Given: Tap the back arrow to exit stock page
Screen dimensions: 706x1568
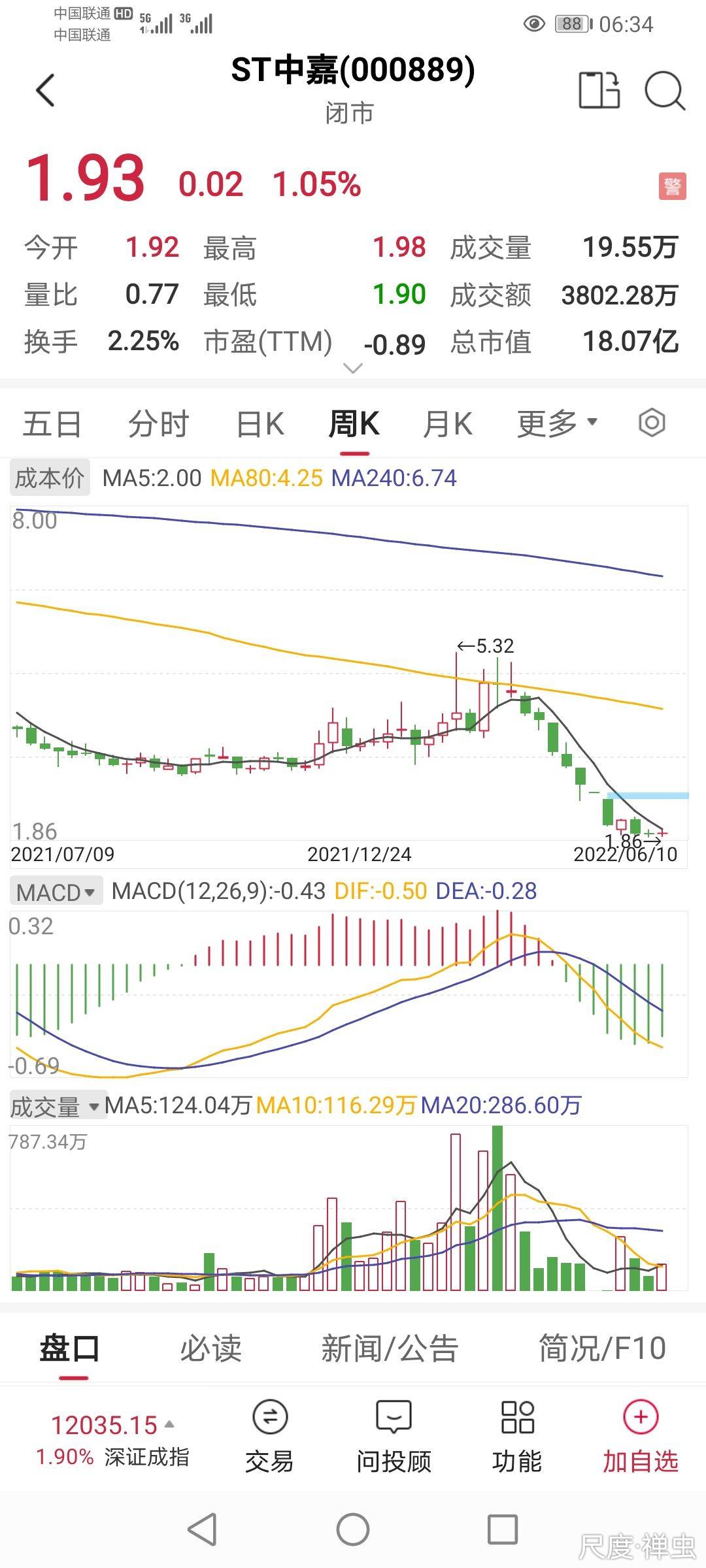Looking at the screenshot, I should (x=44, y=91).
